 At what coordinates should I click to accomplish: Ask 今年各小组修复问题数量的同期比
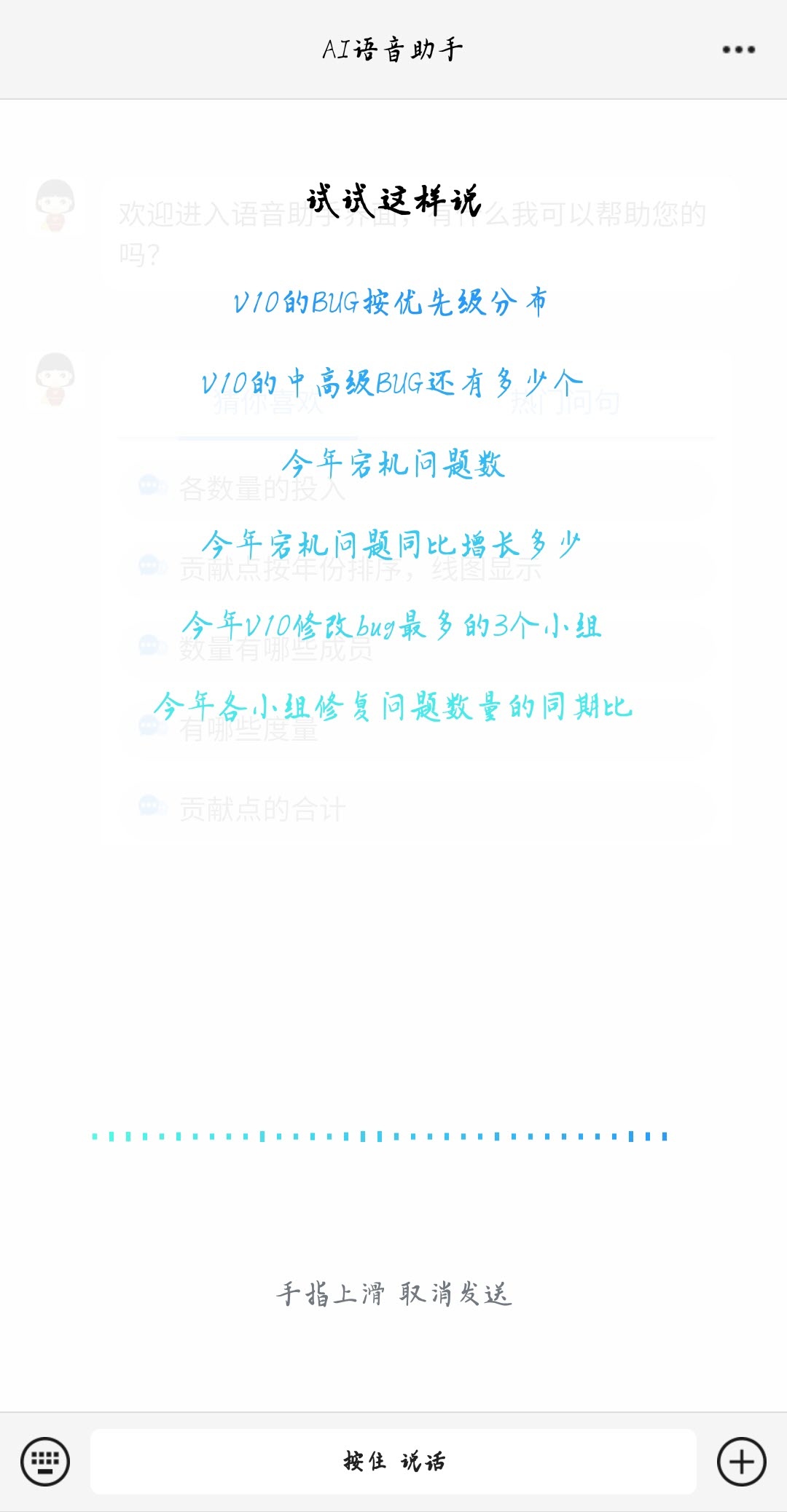(393, 706)
